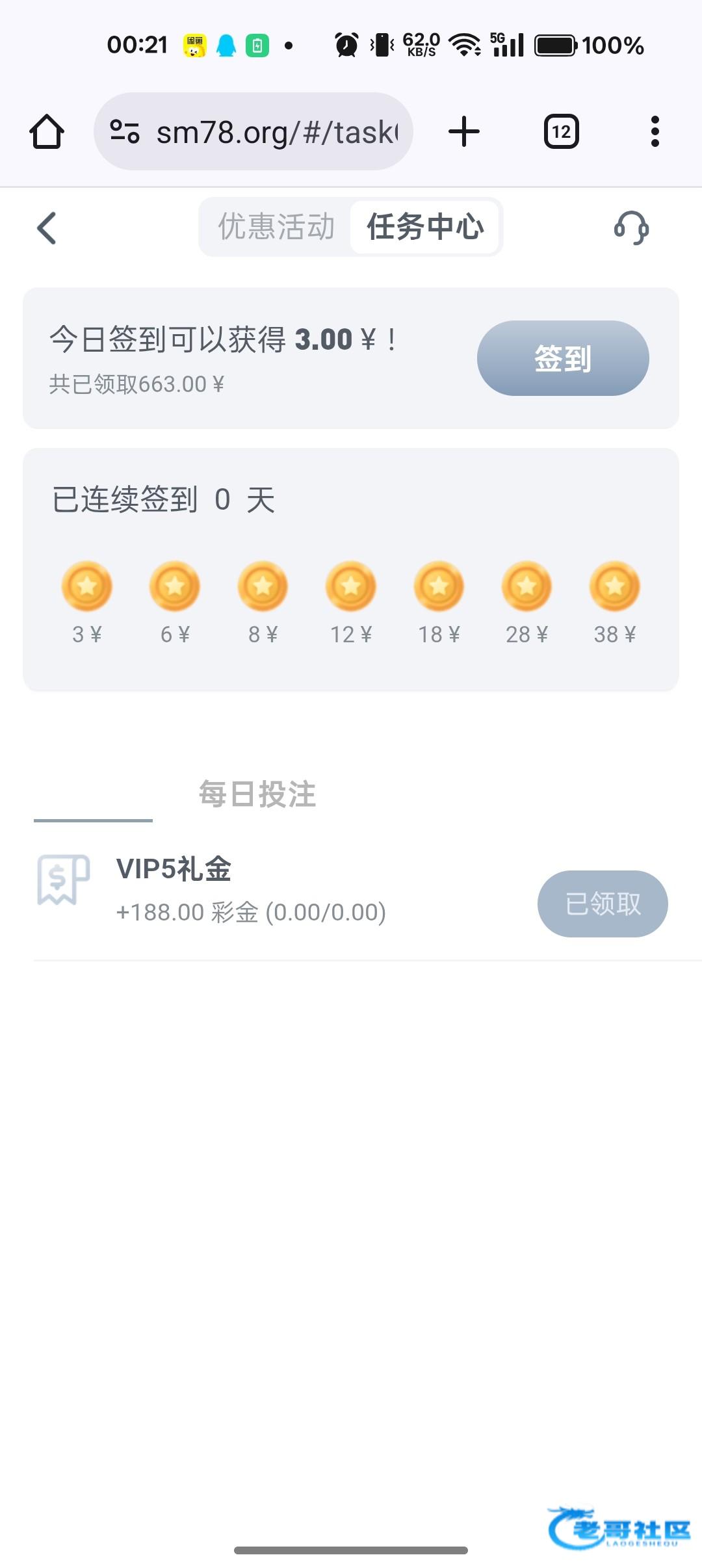
Task: Tap the 签到 check-in button
Action: [563, 358]
